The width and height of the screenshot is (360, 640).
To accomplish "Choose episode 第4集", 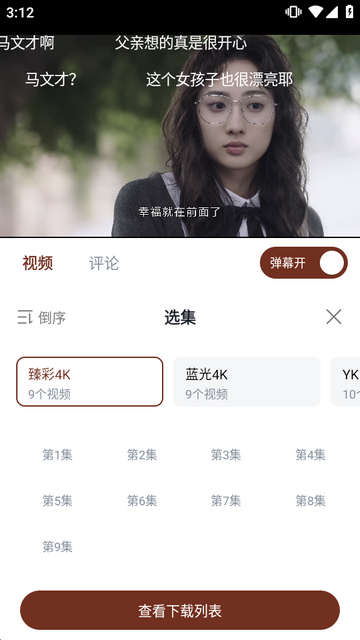I will (x=311, y=455).
